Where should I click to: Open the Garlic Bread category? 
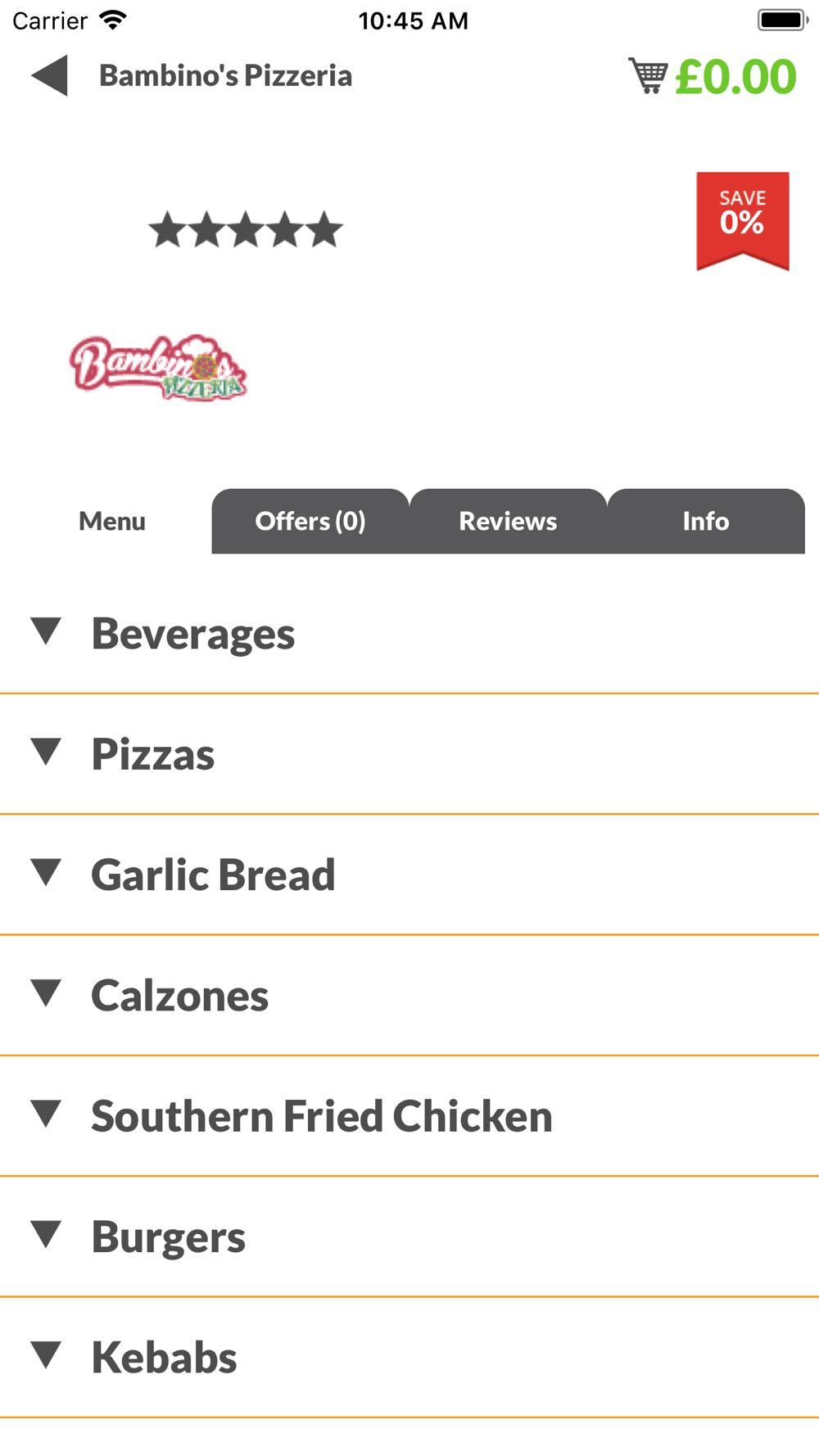(409, 875)
